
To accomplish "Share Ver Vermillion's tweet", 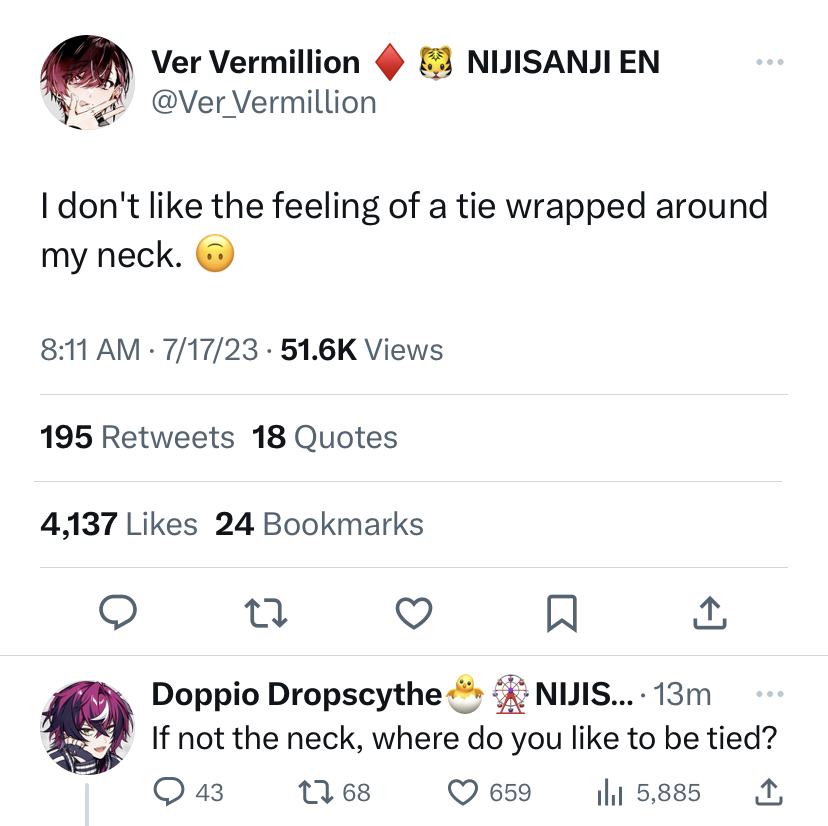I will point(708,612).
